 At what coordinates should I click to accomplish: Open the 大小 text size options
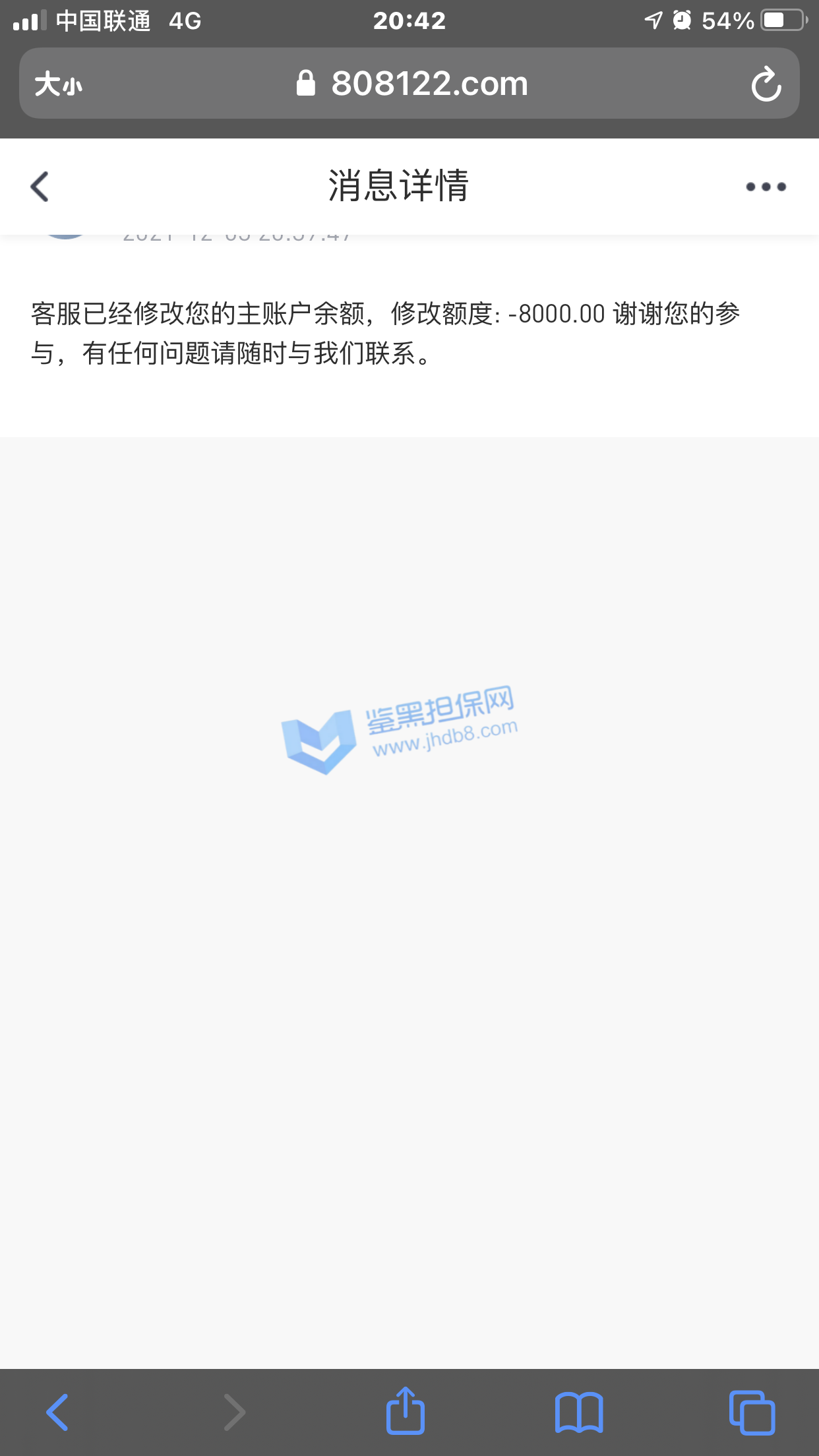(59, 84)
